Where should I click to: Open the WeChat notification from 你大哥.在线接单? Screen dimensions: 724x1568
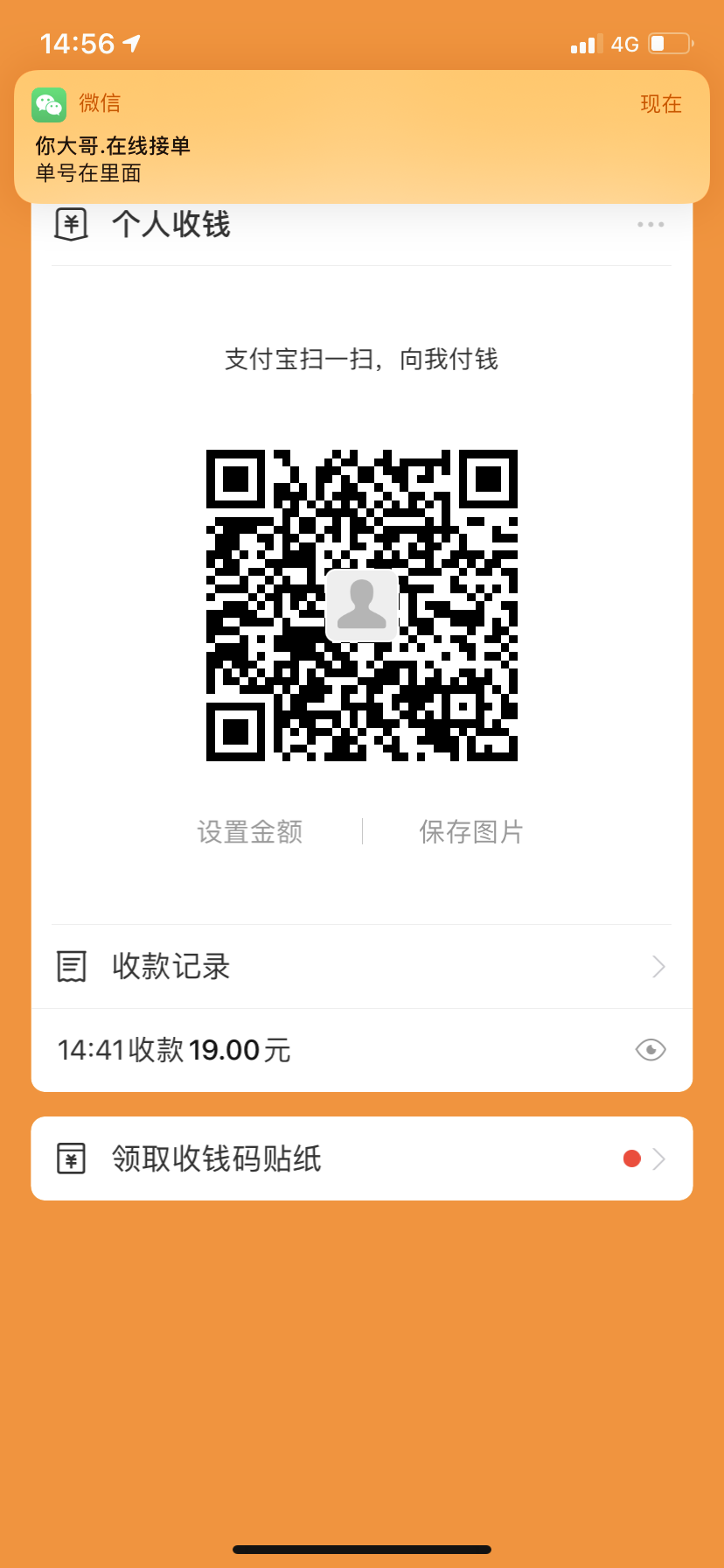point(361,137)
